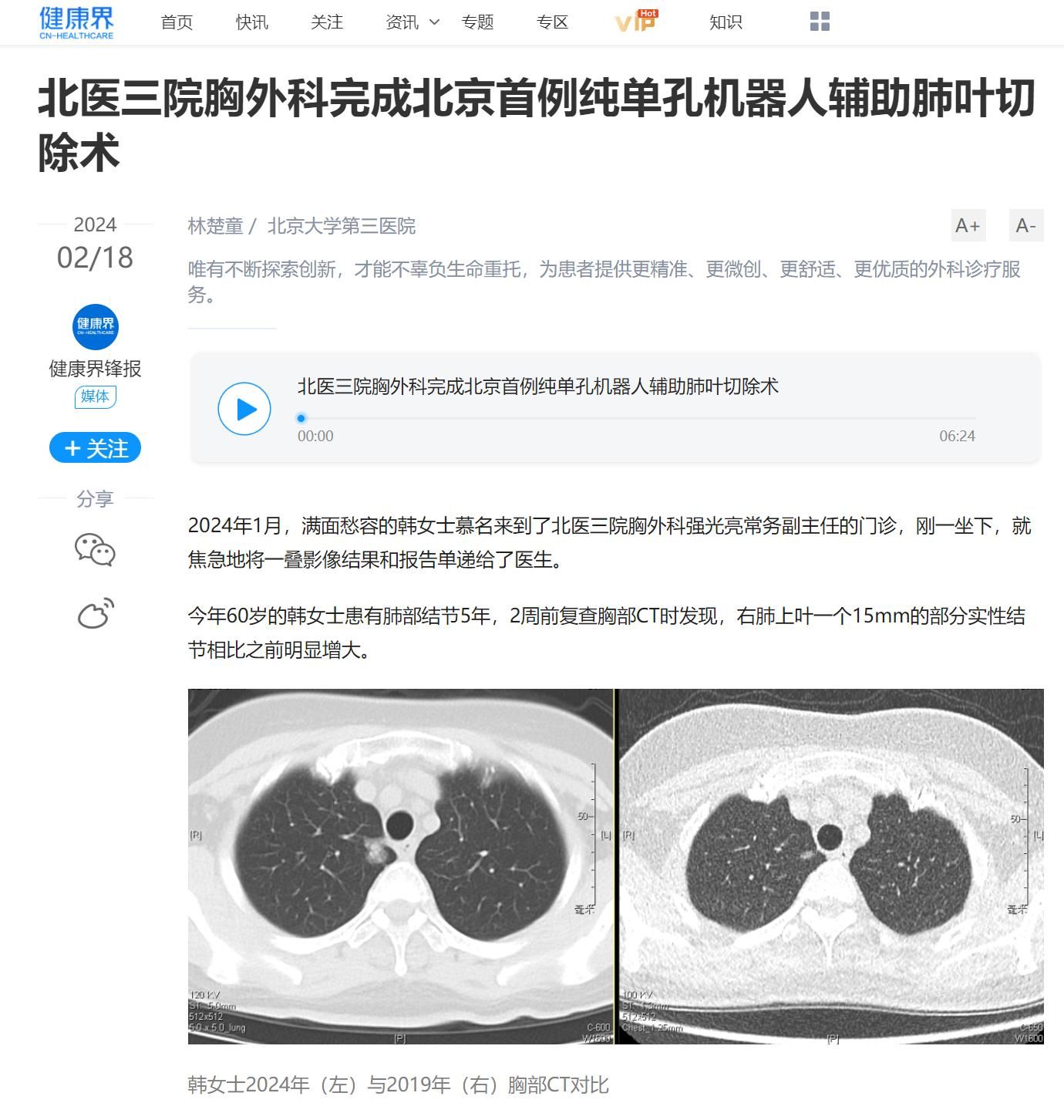
Task: Increase font size with A+
Action: point(968,225)
